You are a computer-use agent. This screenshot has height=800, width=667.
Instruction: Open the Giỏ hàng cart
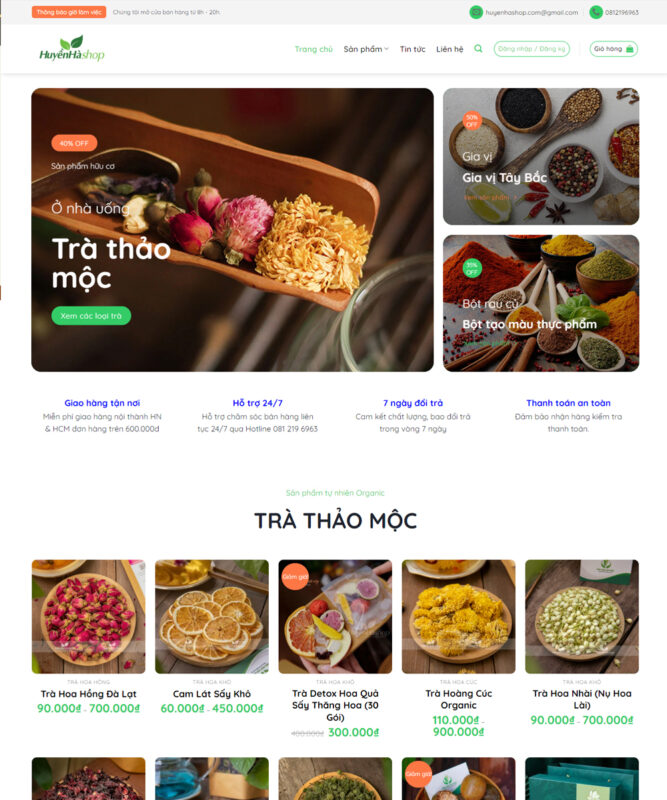[613, 49]
